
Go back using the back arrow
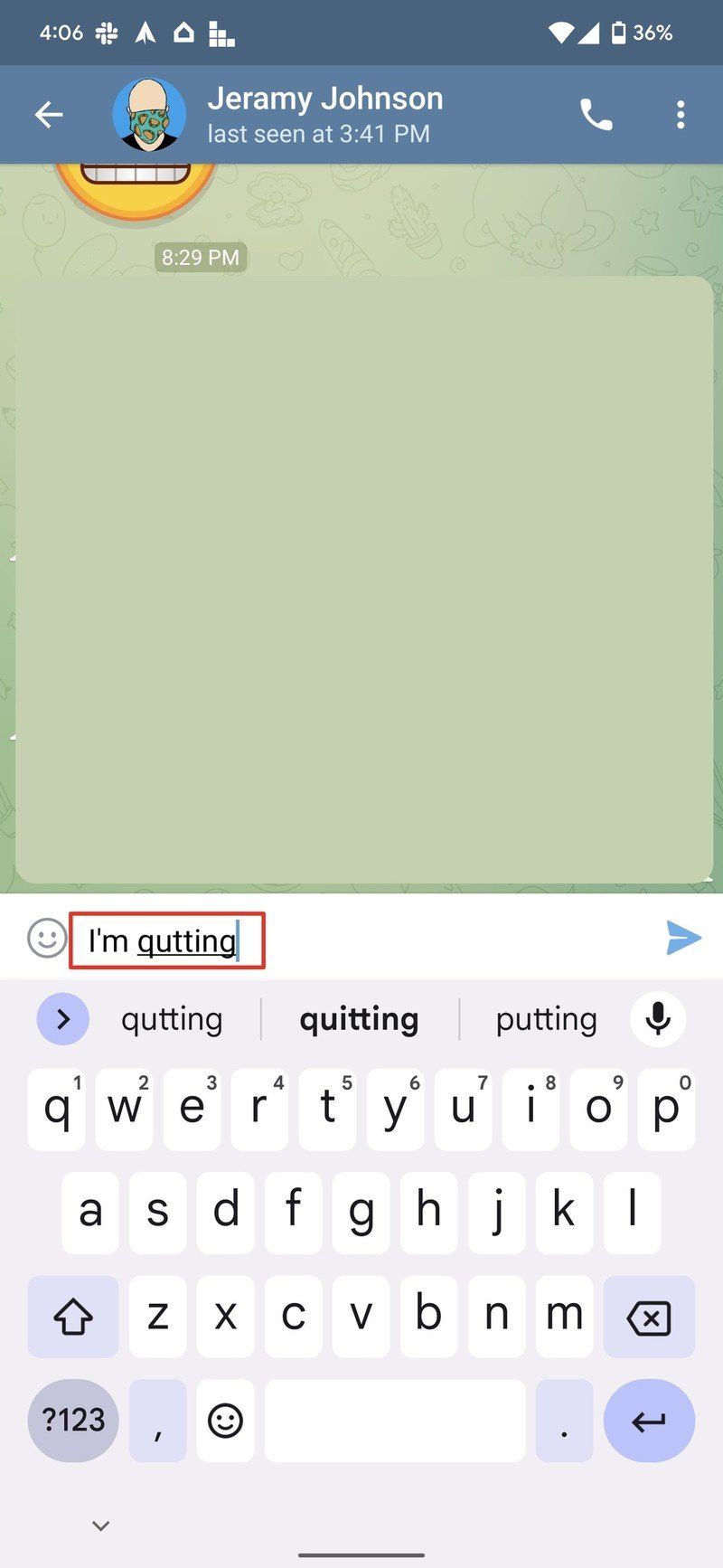48,115
